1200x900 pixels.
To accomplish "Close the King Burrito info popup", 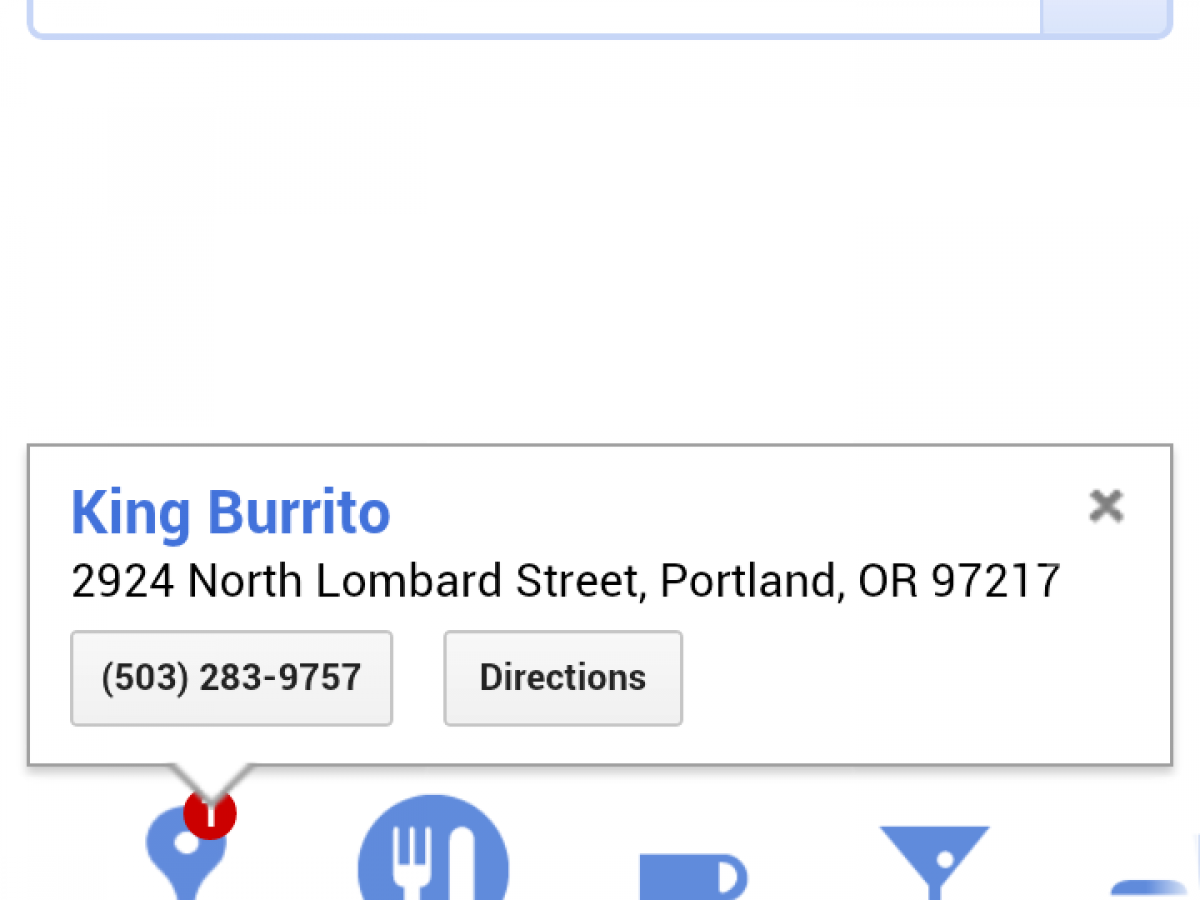I will tap(1106, 506).
